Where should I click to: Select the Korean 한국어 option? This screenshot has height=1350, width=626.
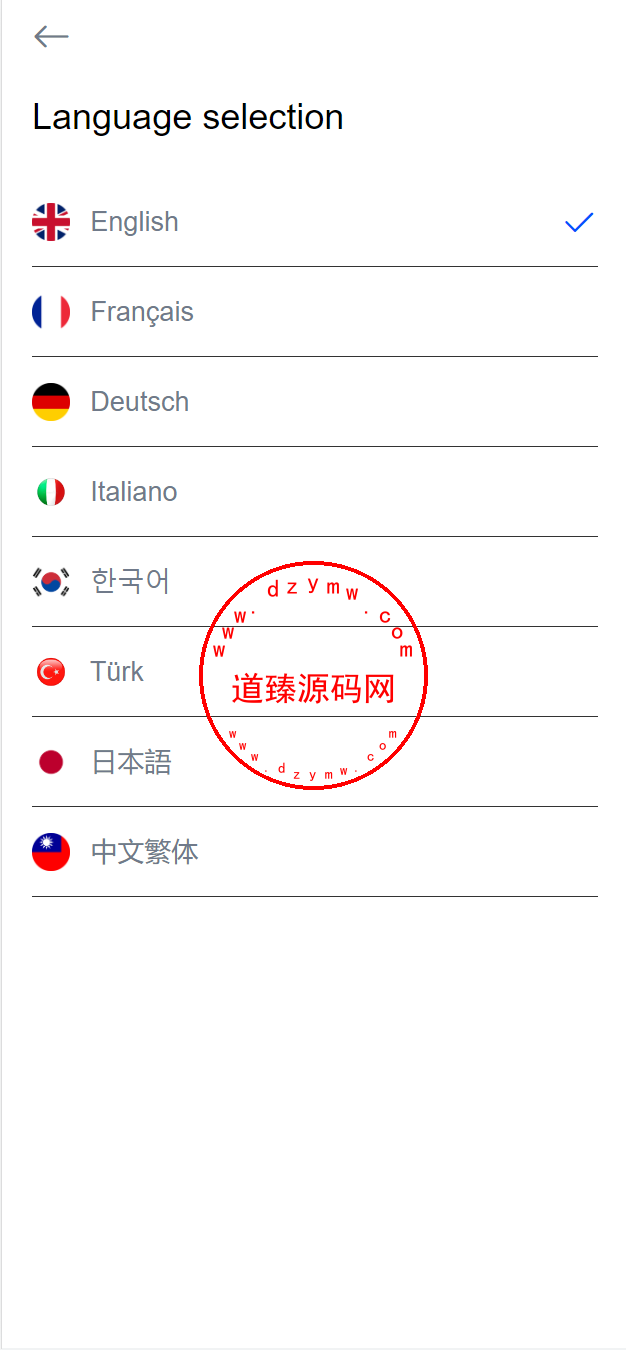click(x=130, y=582)
